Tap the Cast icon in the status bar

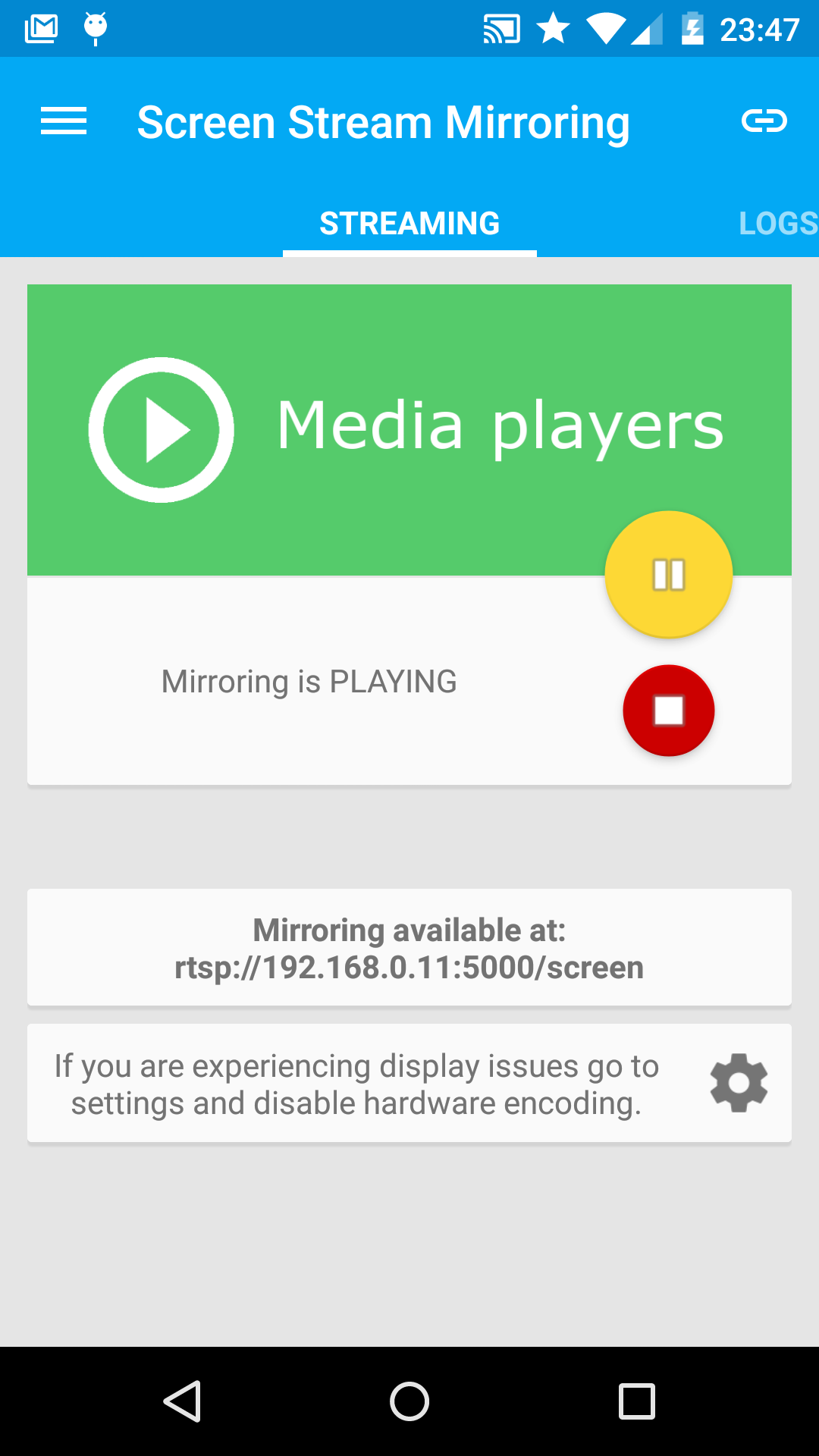point(500,28)
